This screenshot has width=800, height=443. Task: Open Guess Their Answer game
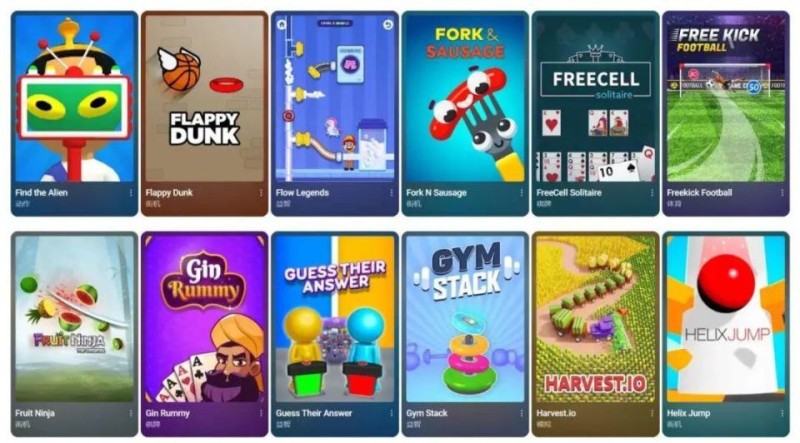(x=334, y=318)
